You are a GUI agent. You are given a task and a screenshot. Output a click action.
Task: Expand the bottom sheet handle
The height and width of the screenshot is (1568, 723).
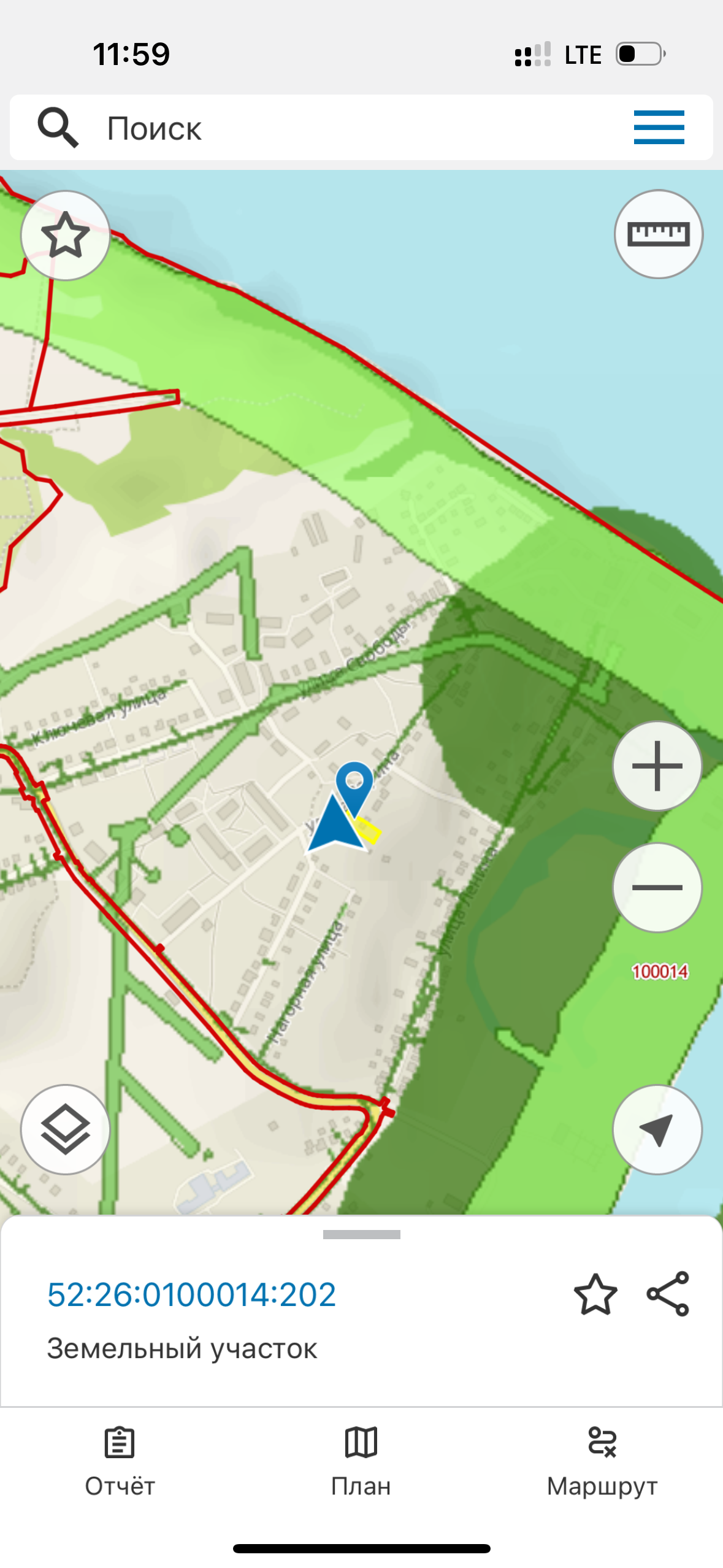tap(361, 1234)
